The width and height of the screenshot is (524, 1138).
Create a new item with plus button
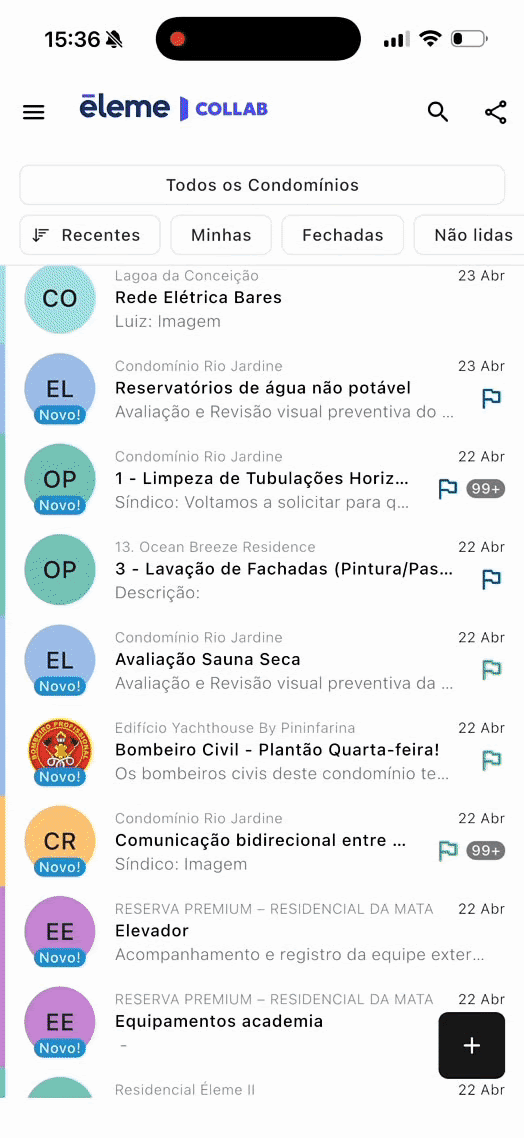(x=472, y=1045)
